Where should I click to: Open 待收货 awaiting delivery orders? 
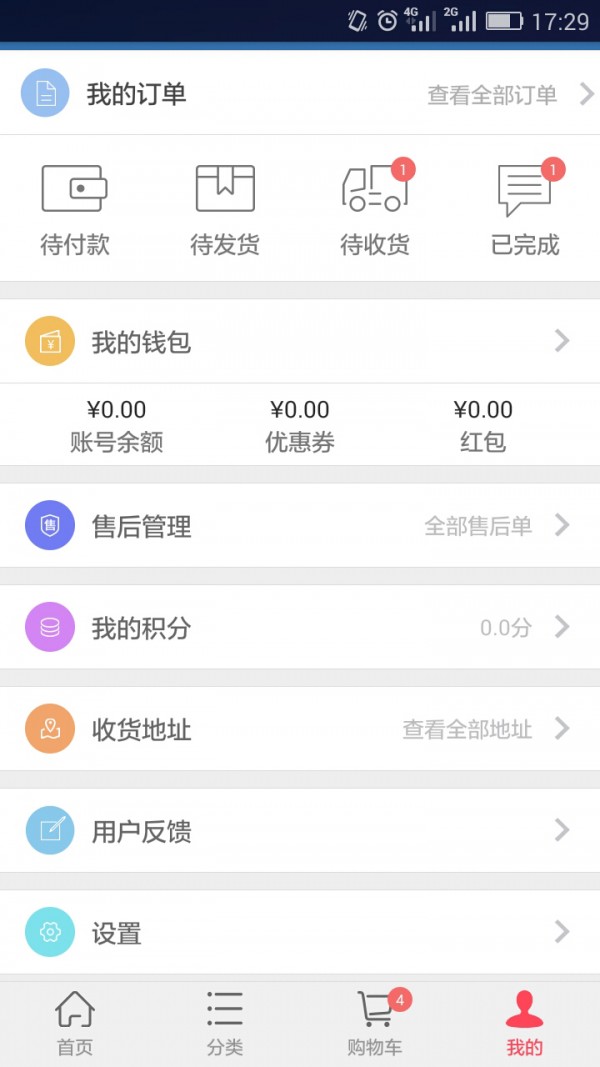coord(375,210)
